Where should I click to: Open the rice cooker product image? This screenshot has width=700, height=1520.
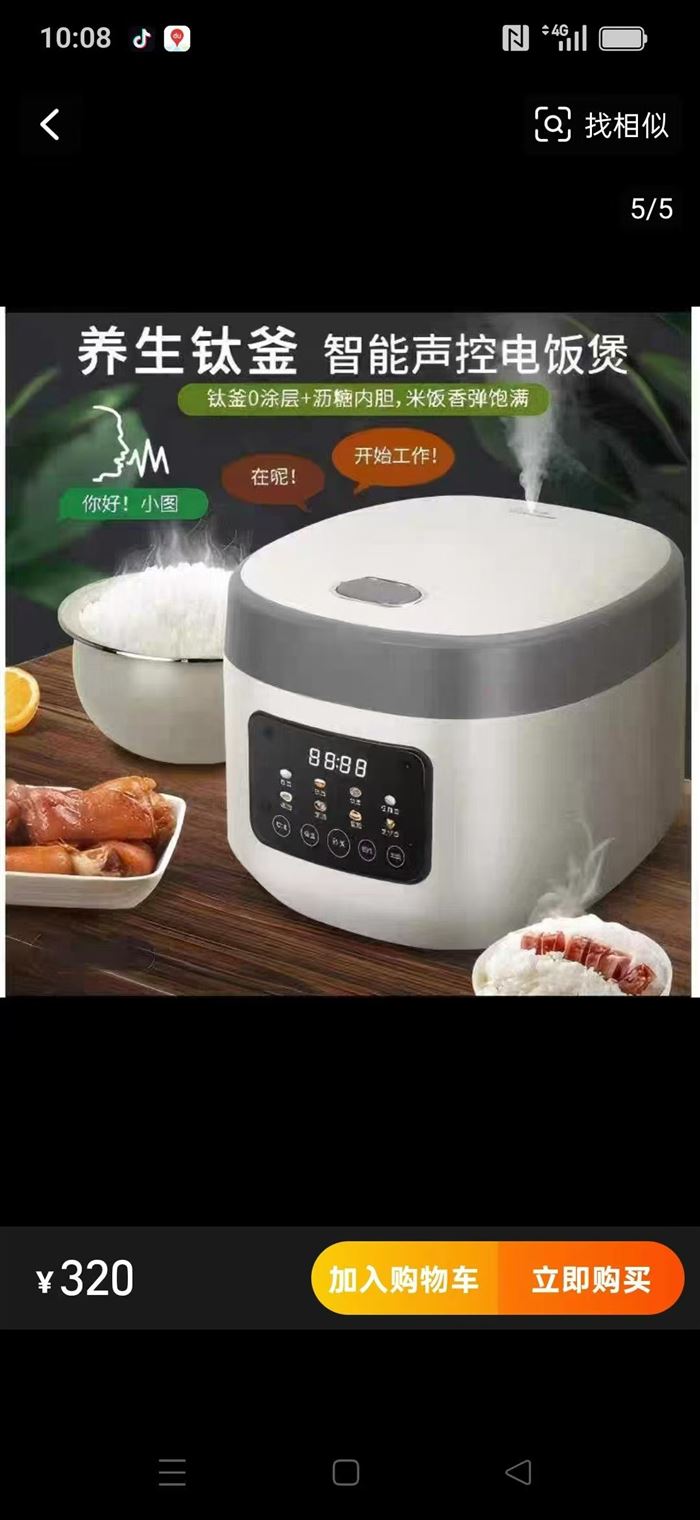point(348,652)
